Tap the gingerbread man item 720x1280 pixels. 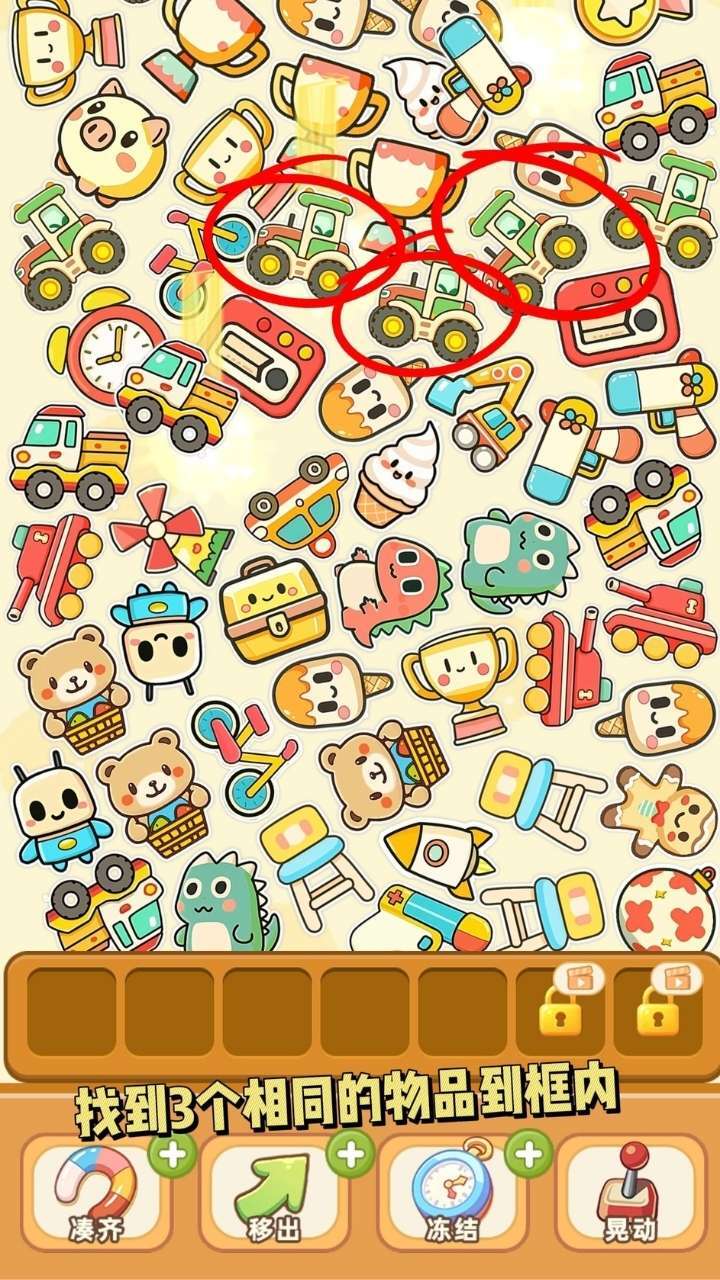665,815
